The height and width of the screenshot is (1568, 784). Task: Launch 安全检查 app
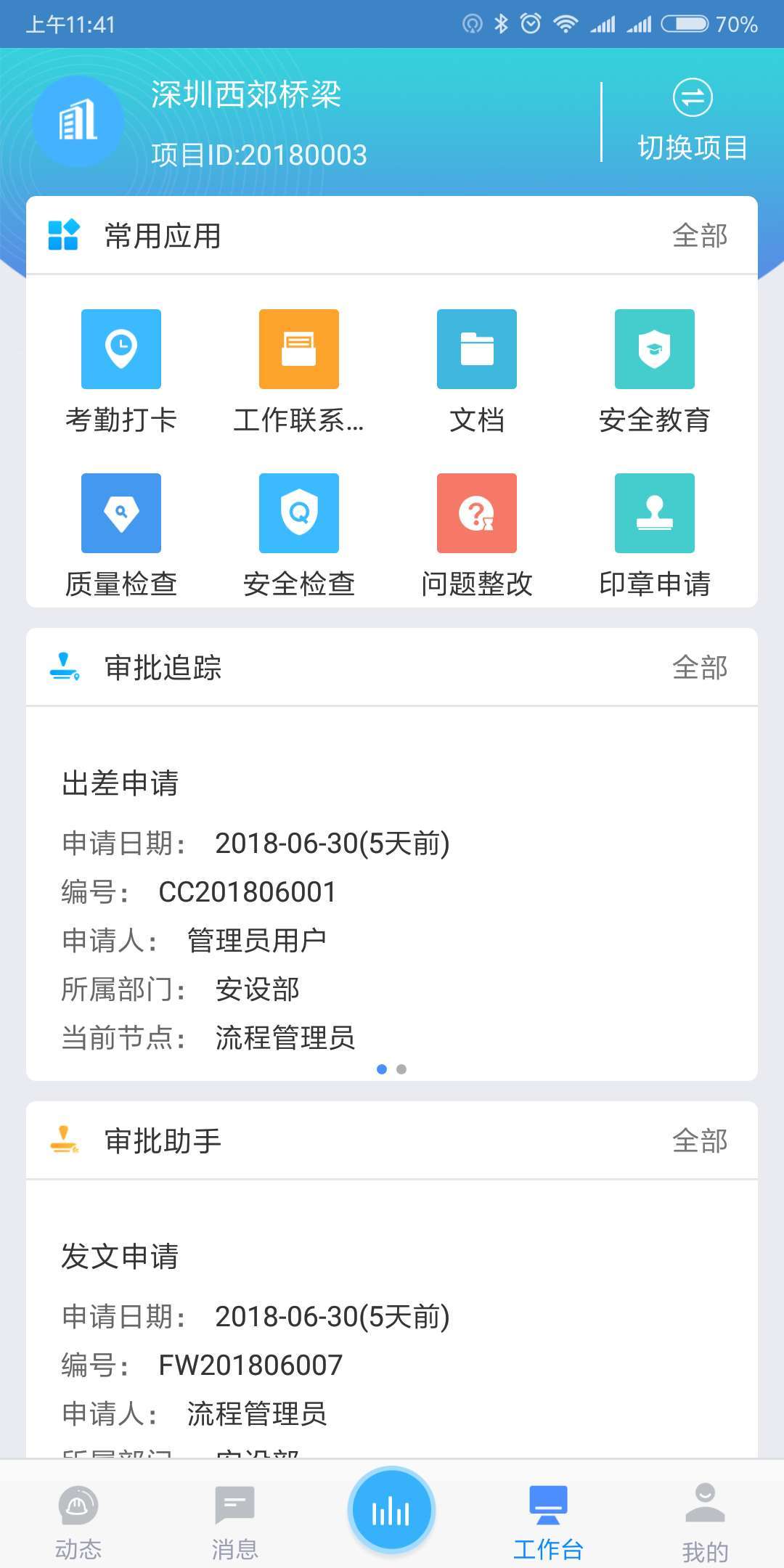pos(298,535)
